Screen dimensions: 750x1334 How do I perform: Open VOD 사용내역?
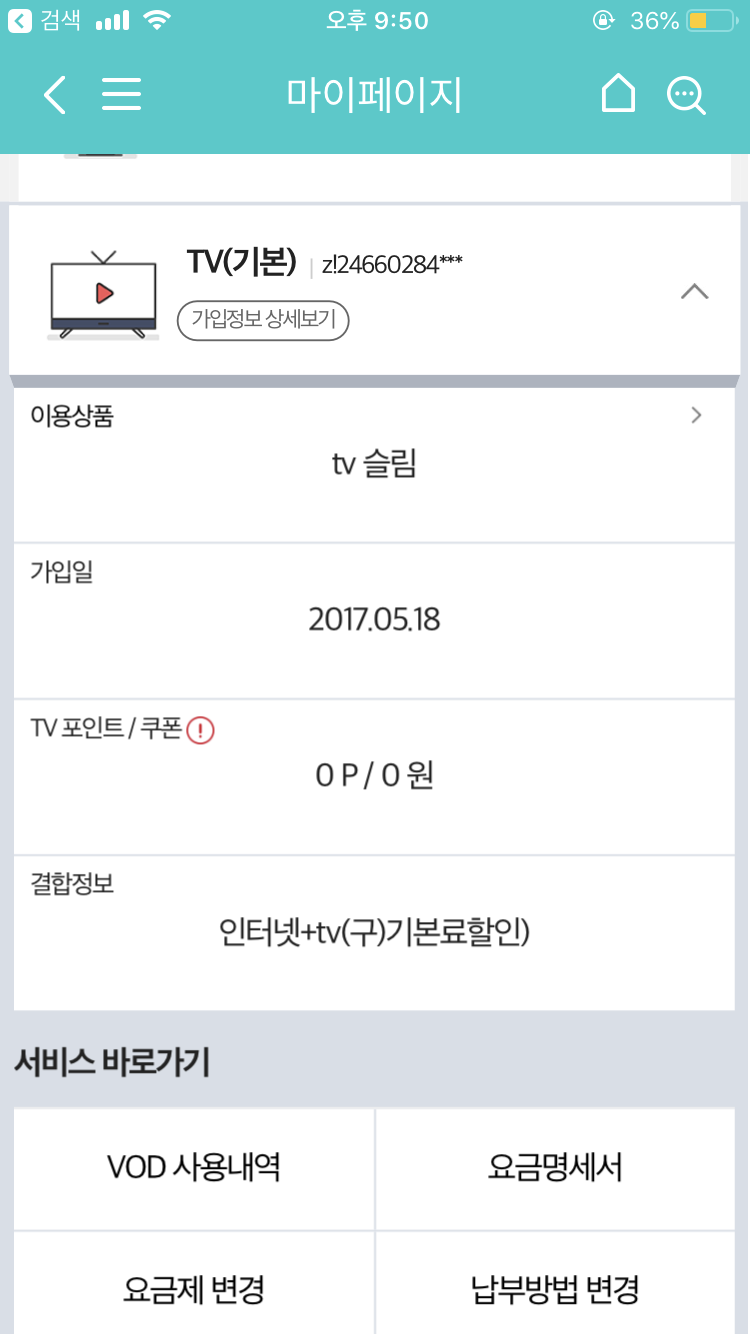point(194,1167)
